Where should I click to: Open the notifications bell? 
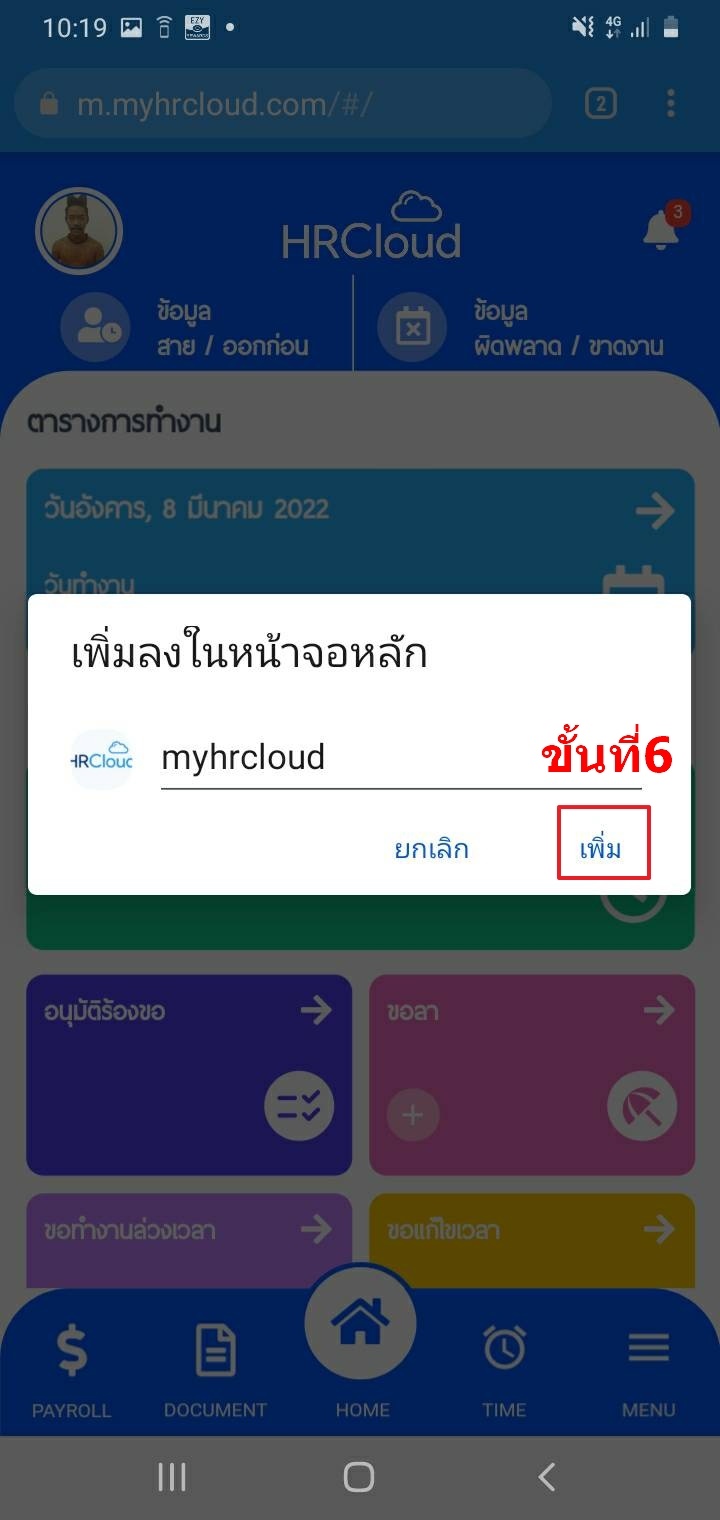pyautogui.click(x=661, y=230)
